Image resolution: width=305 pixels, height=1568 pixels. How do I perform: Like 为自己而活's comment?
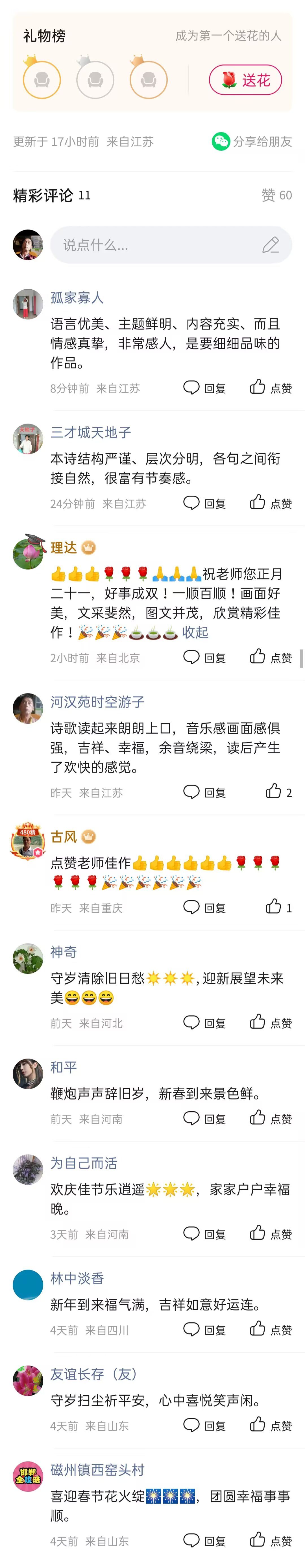(270, 1234)
